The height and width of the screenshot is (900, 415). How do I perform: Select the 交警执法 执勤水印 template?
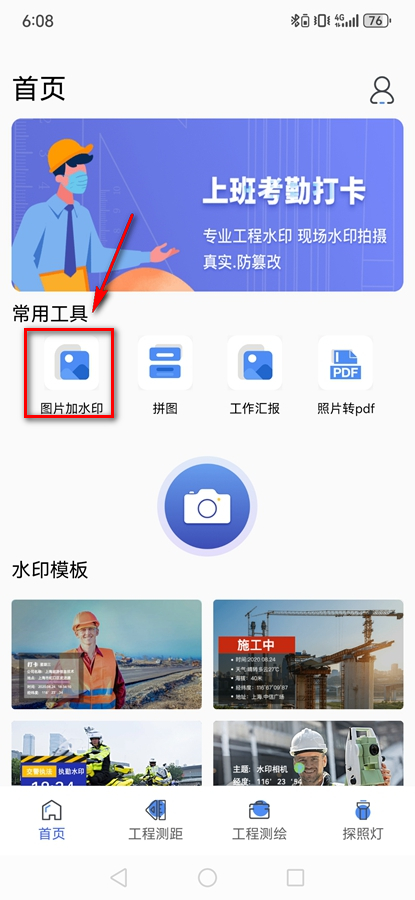pos(107,753)
